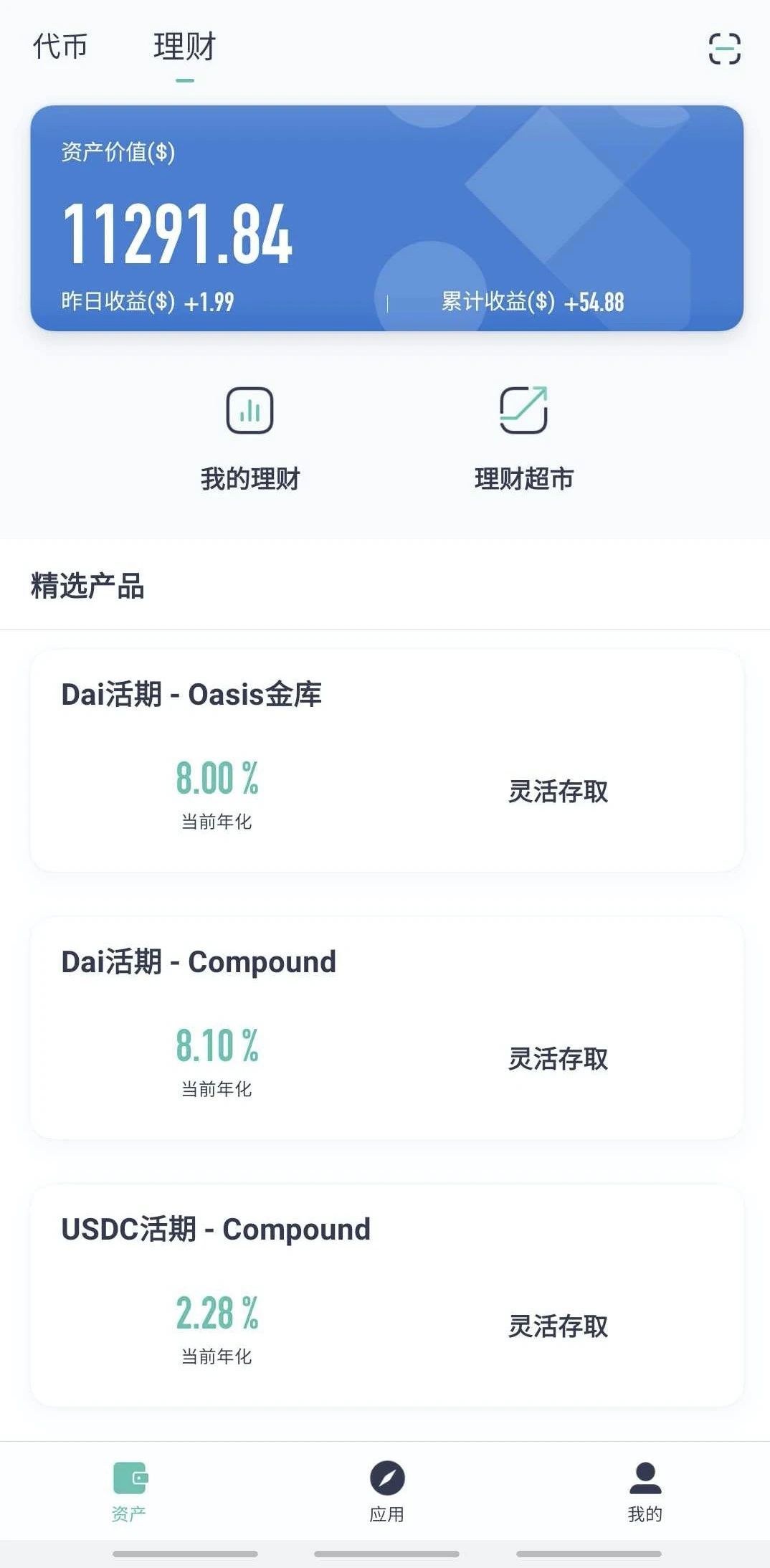View the Dai活期 - Compound product card
This screenshot has height=1568, width=770.
coord(386,1027)
